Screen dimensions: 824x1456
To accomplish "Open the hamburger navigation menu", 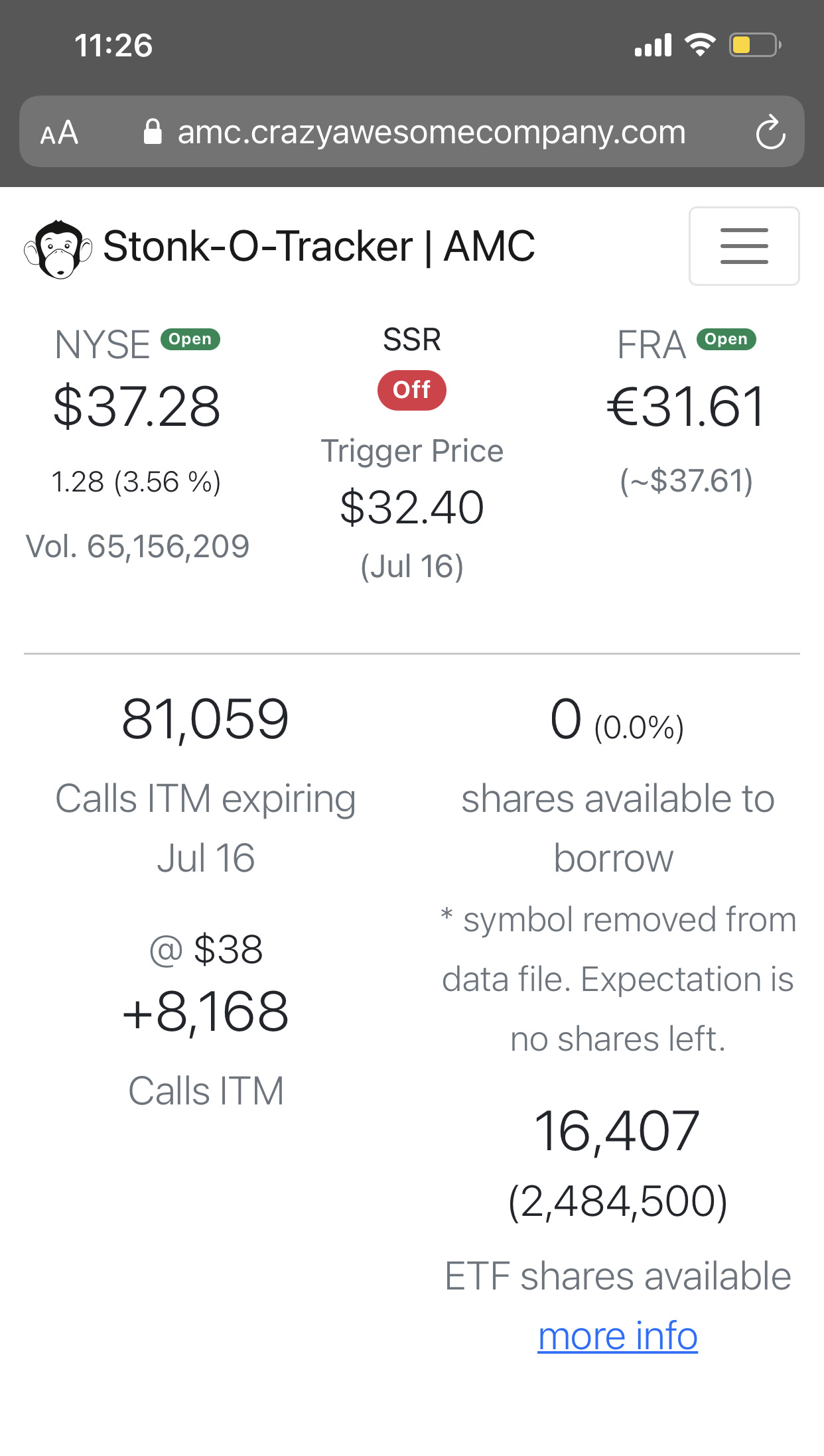I will click(744, 246).
